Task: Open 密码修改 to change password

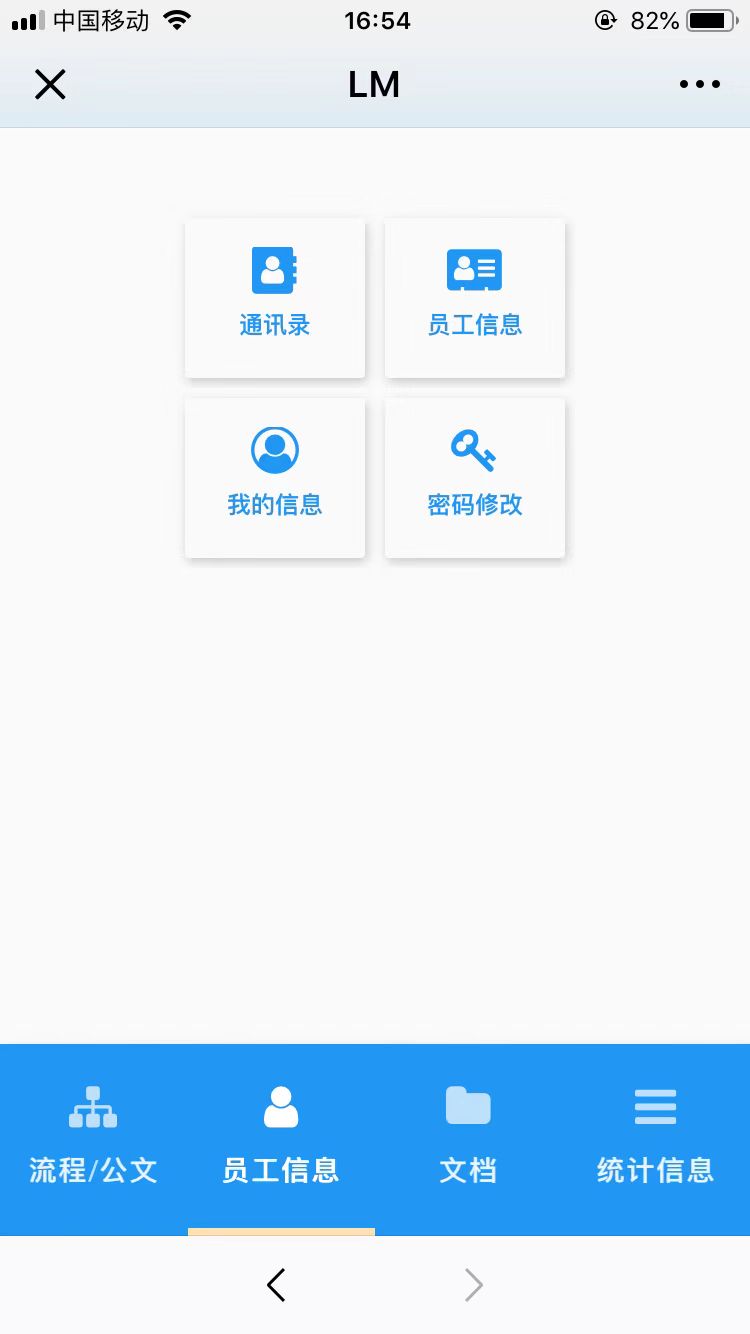Action: 475,478
